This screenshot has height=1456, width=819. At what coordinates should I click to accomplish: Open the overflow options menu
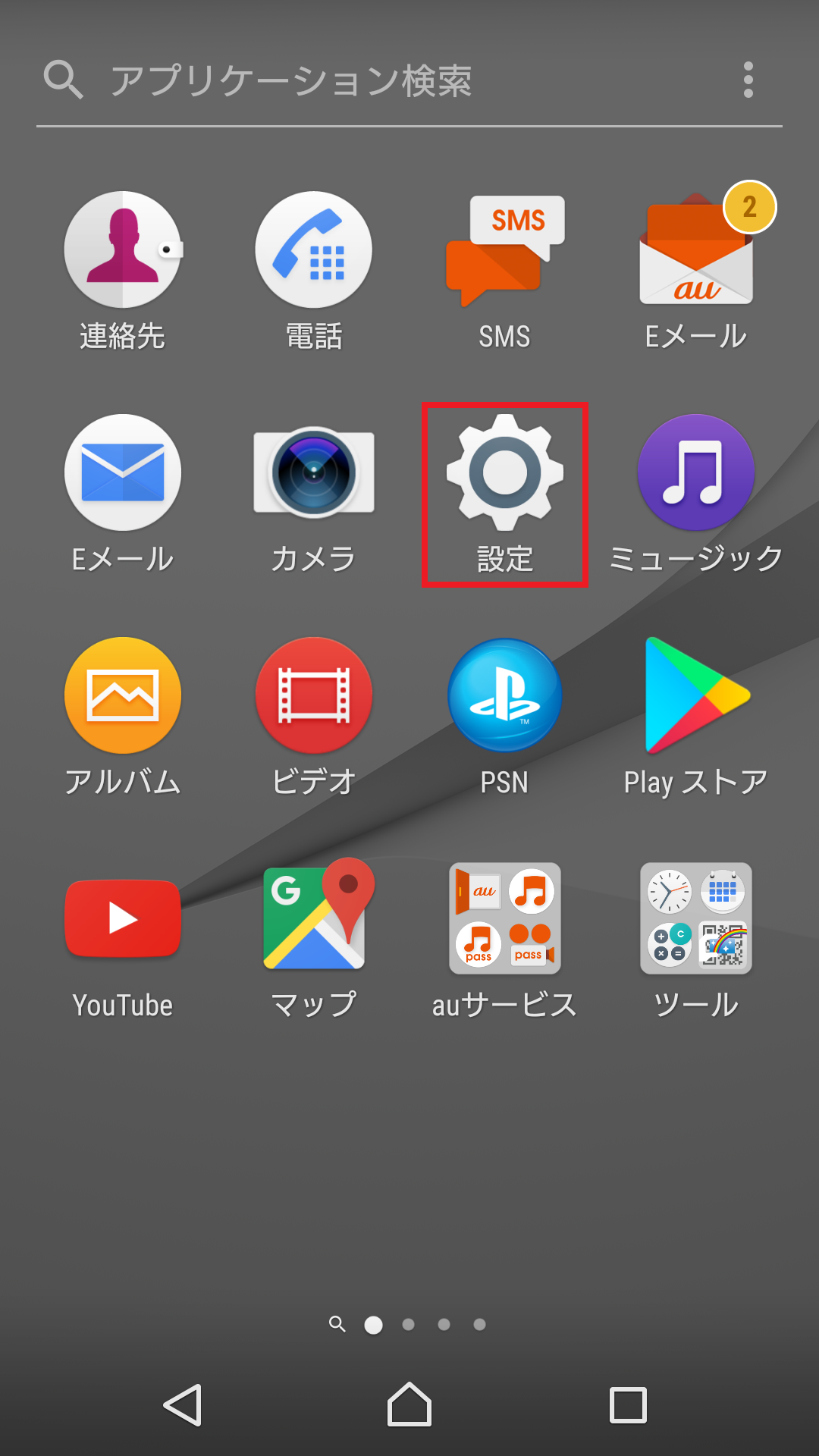pyautogui.click(x=749, y=81)
